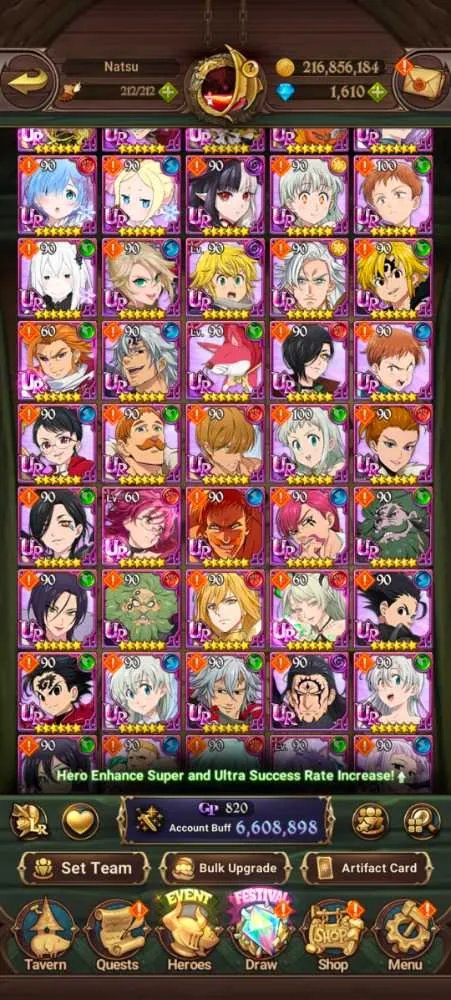Open Bulk Upgrade
The width and height of the screenshot is (451, 1000).
[226, 868]
